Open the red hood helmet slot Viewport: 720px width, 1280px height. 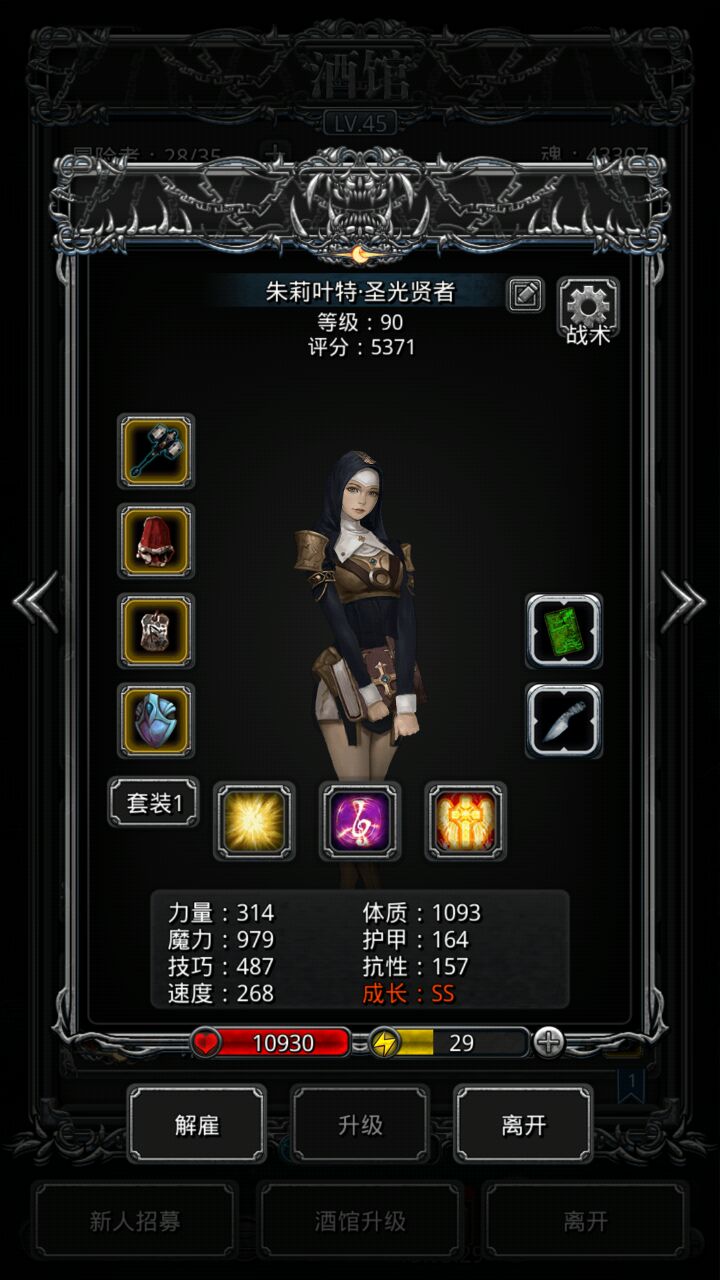156,541
